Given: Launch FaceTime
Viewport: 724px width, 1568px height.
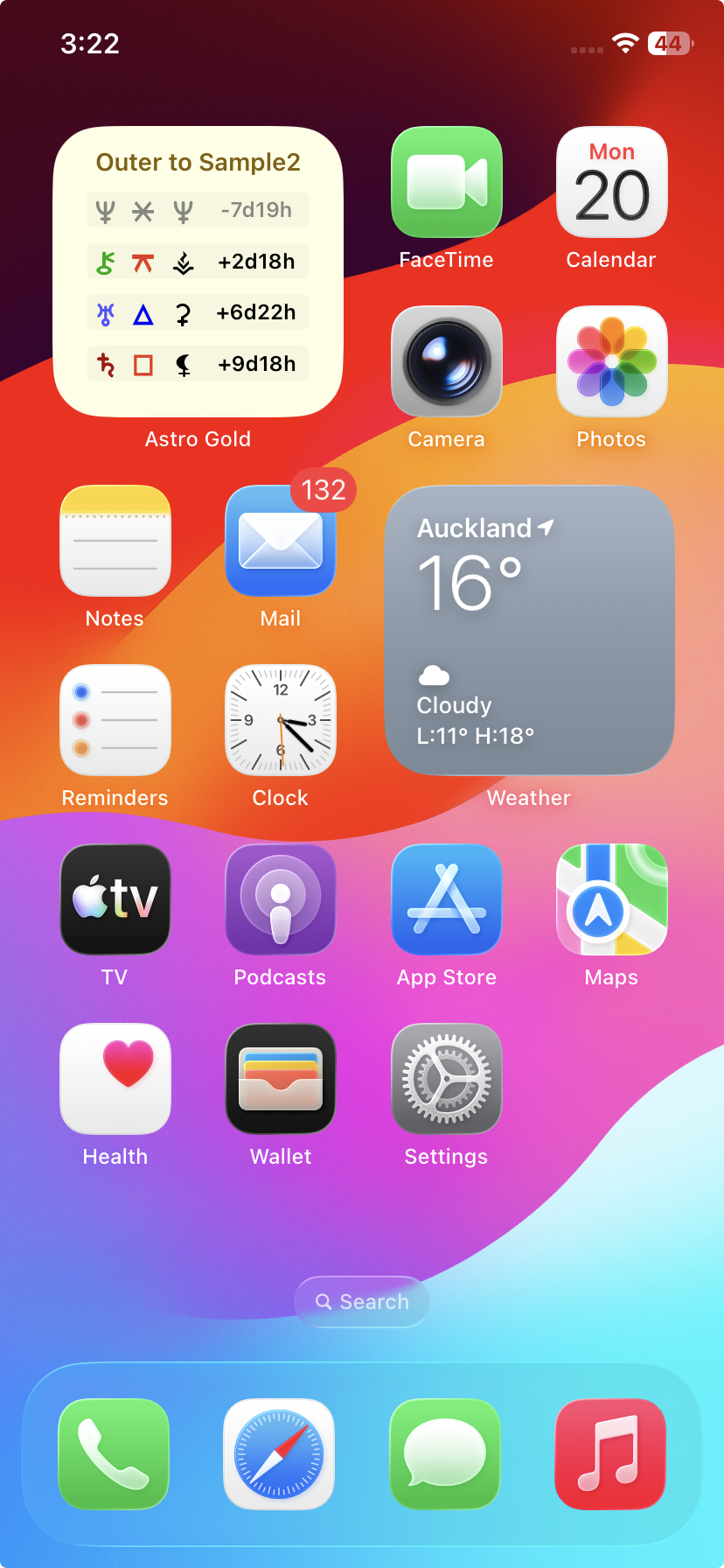Looking at the screenshot, I should 447,182.
